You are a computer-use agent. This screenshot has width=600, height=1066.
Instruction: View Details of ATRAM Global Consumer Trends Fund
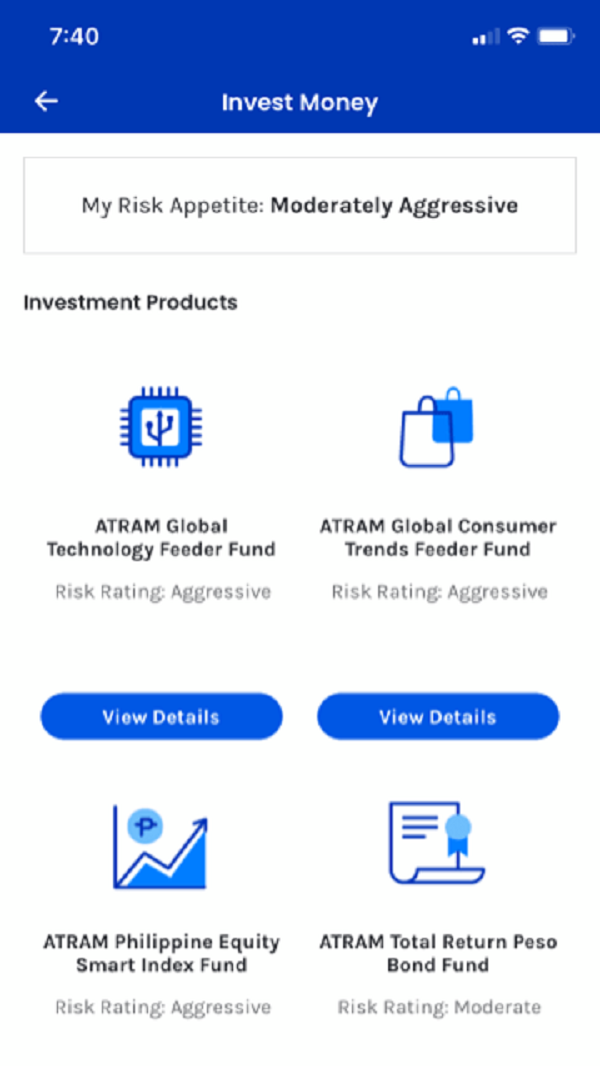438,716
